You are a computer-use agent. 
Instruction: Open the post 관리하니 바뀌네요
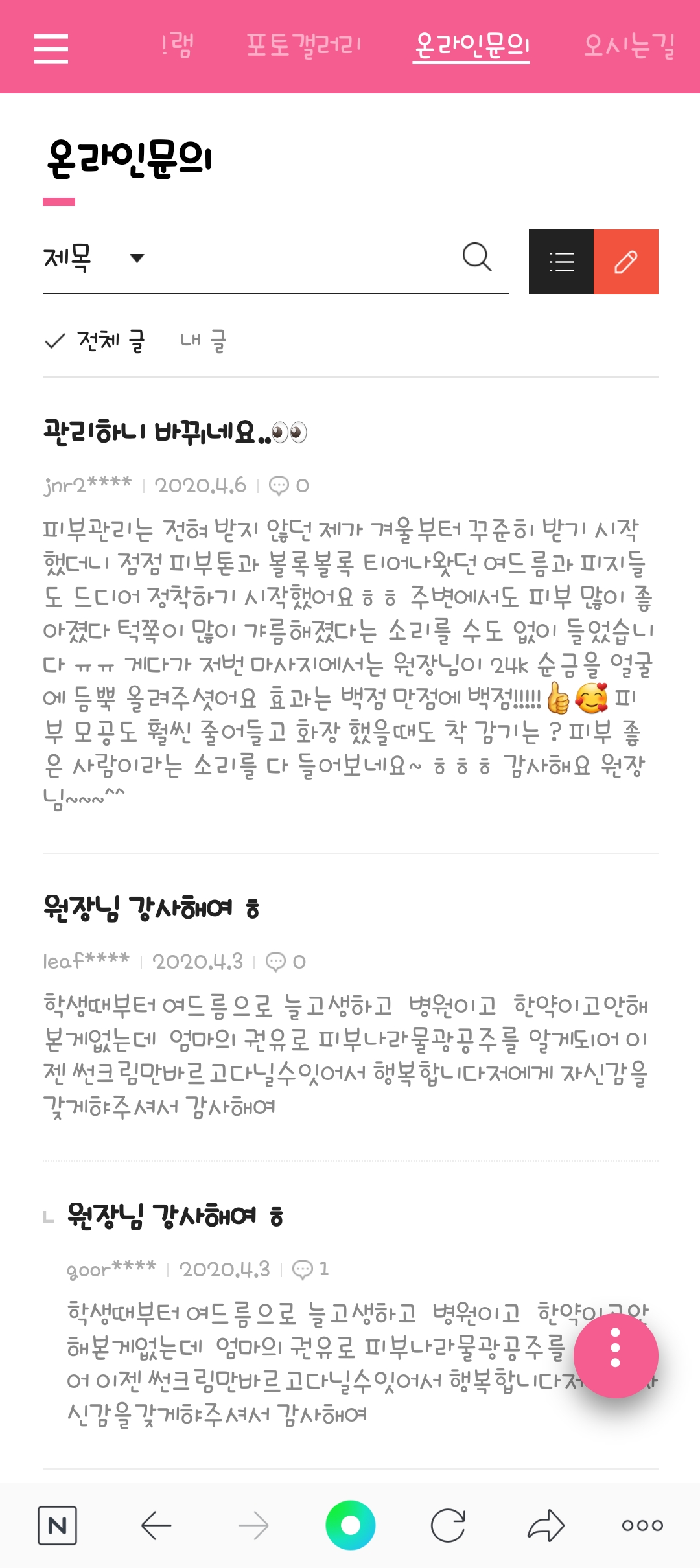pos(175,432)
